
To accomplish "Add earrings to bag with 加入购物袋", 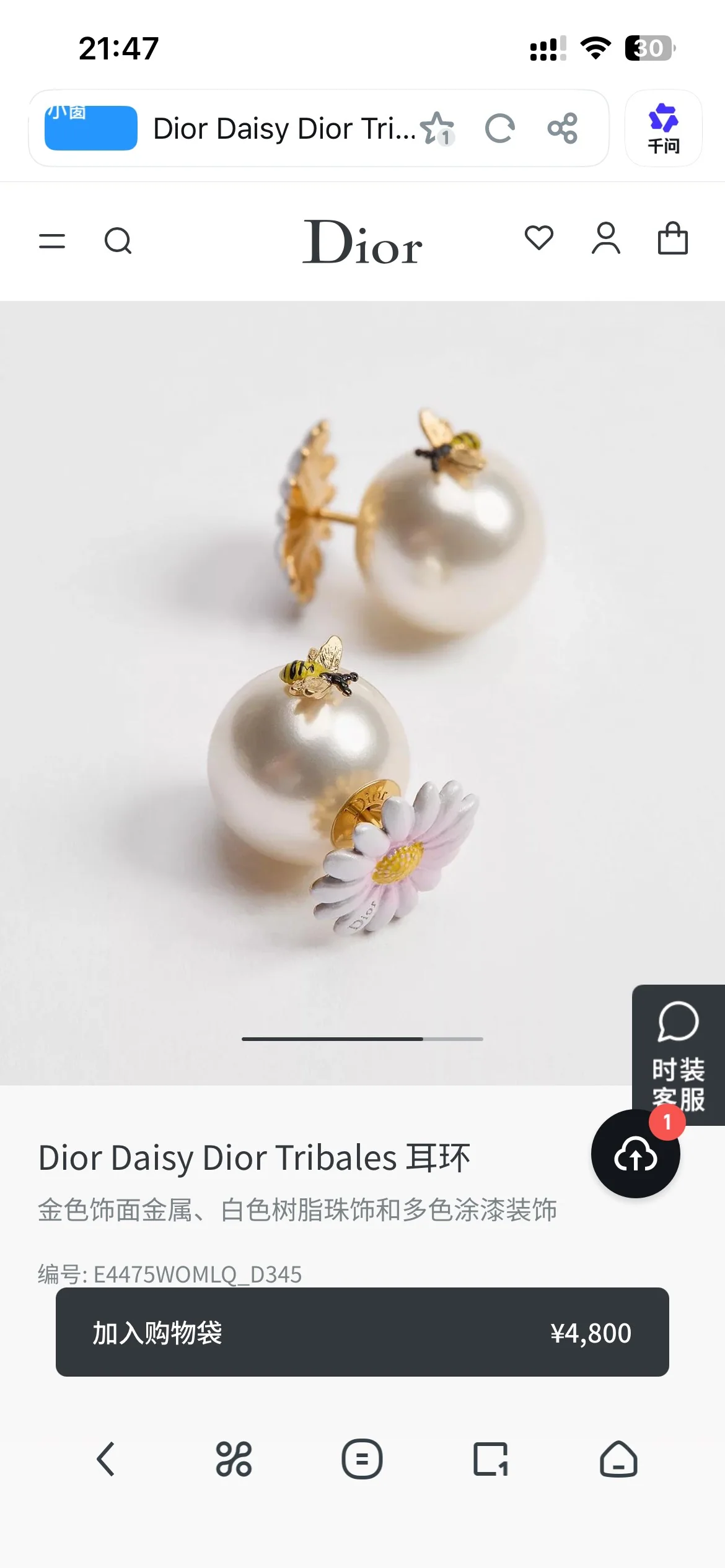I will coord(362,1332).
